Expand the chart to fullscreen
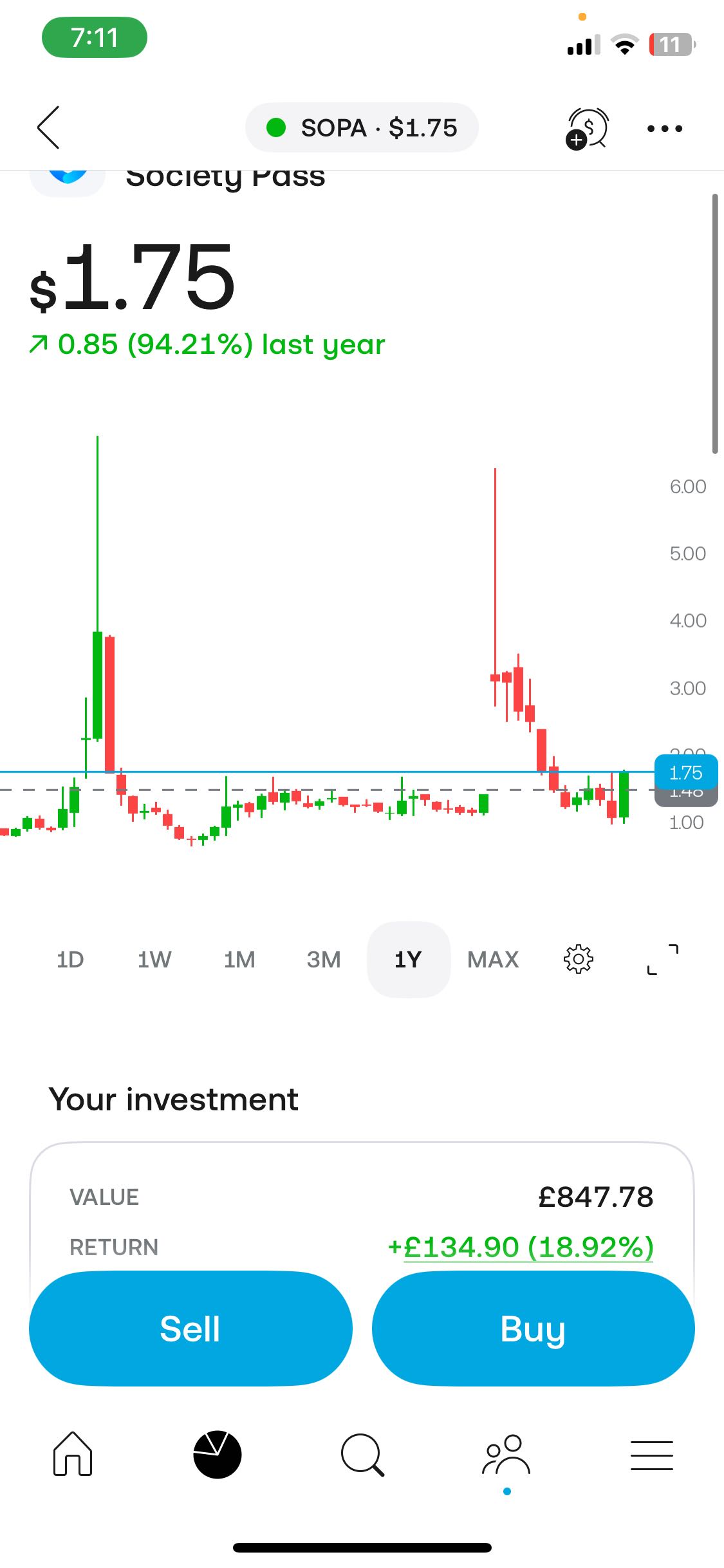 click(663, 959)
